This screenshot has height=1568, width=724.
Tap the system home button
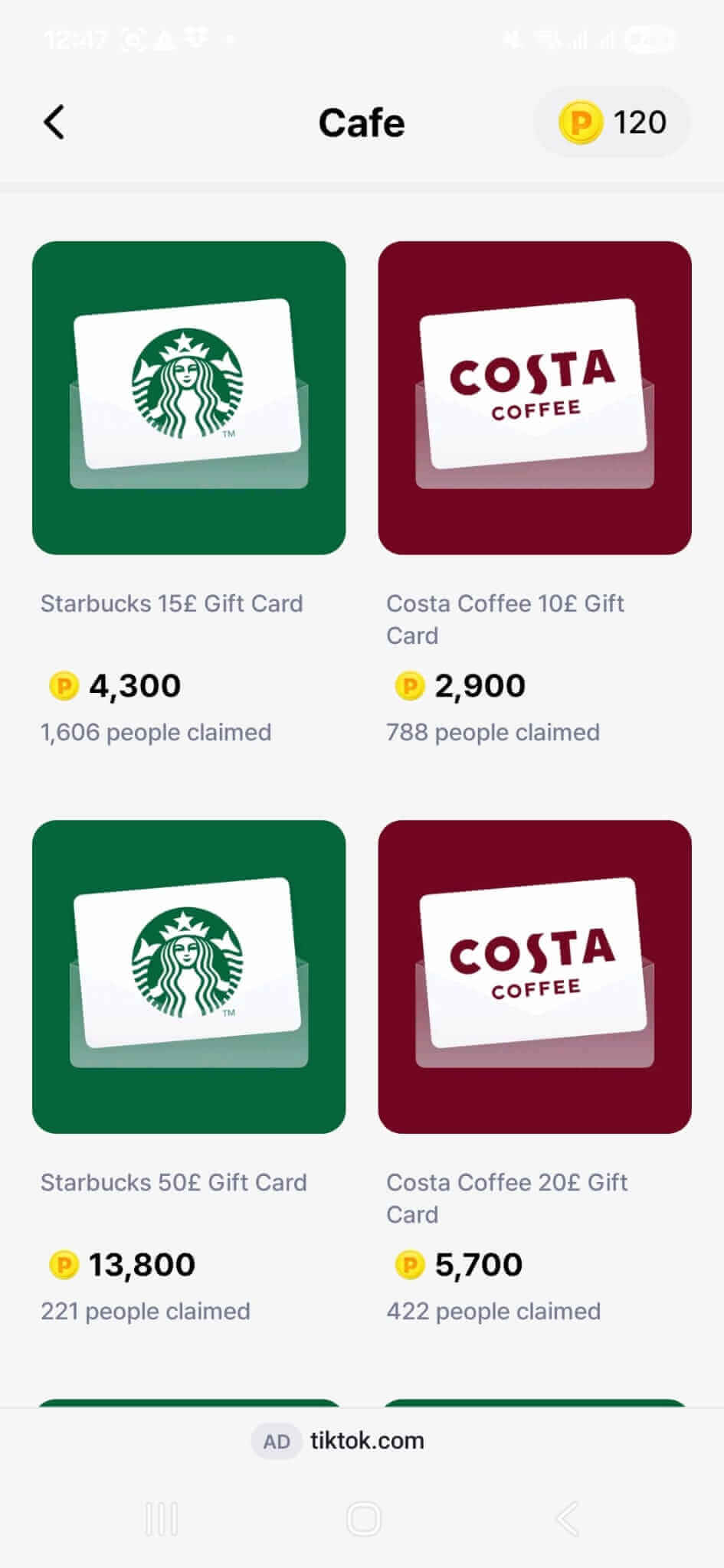pyautogui.click(x=363, y=1519)
